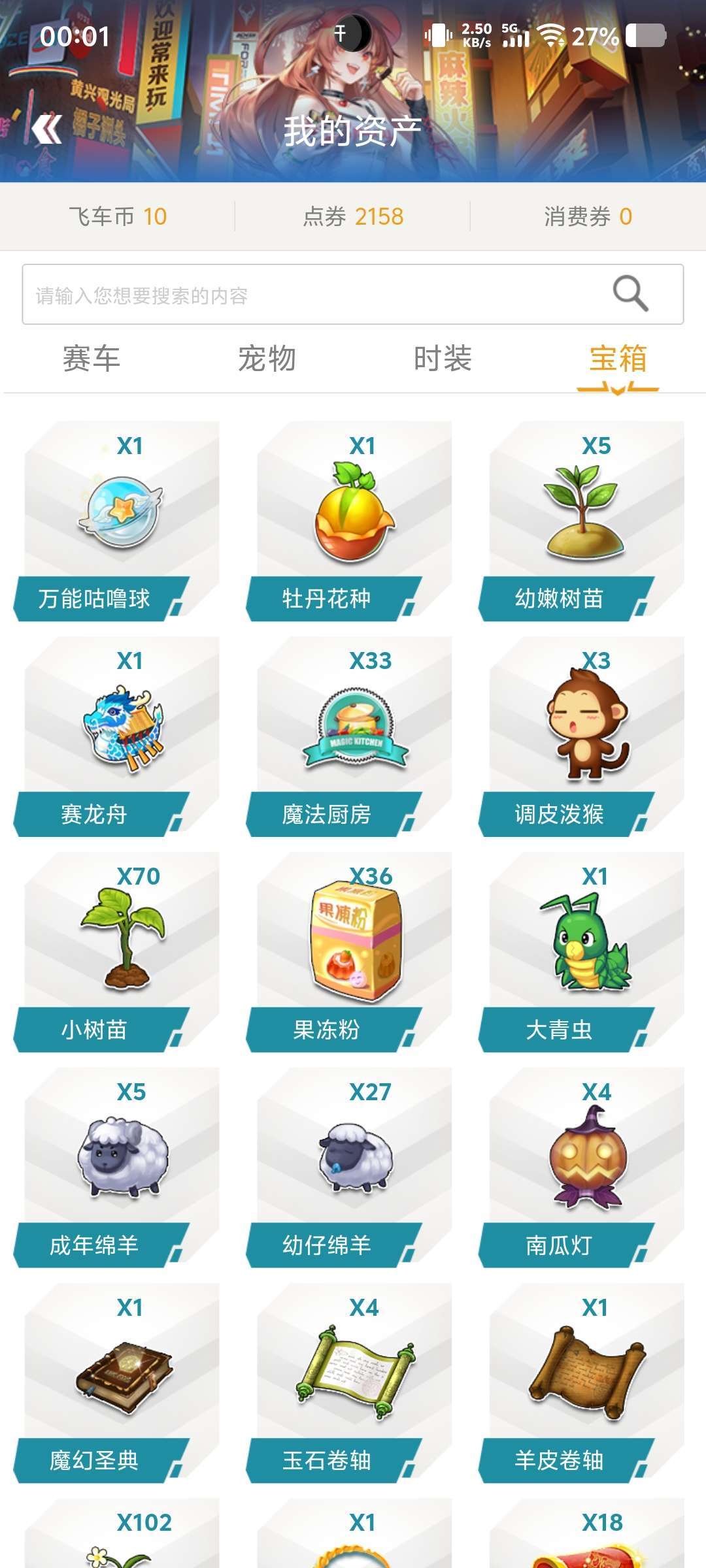Image resolution: width=706 pixels, height=1568 pixels.
Task: Focus the asset search input field
Action: tap(314, 295)
